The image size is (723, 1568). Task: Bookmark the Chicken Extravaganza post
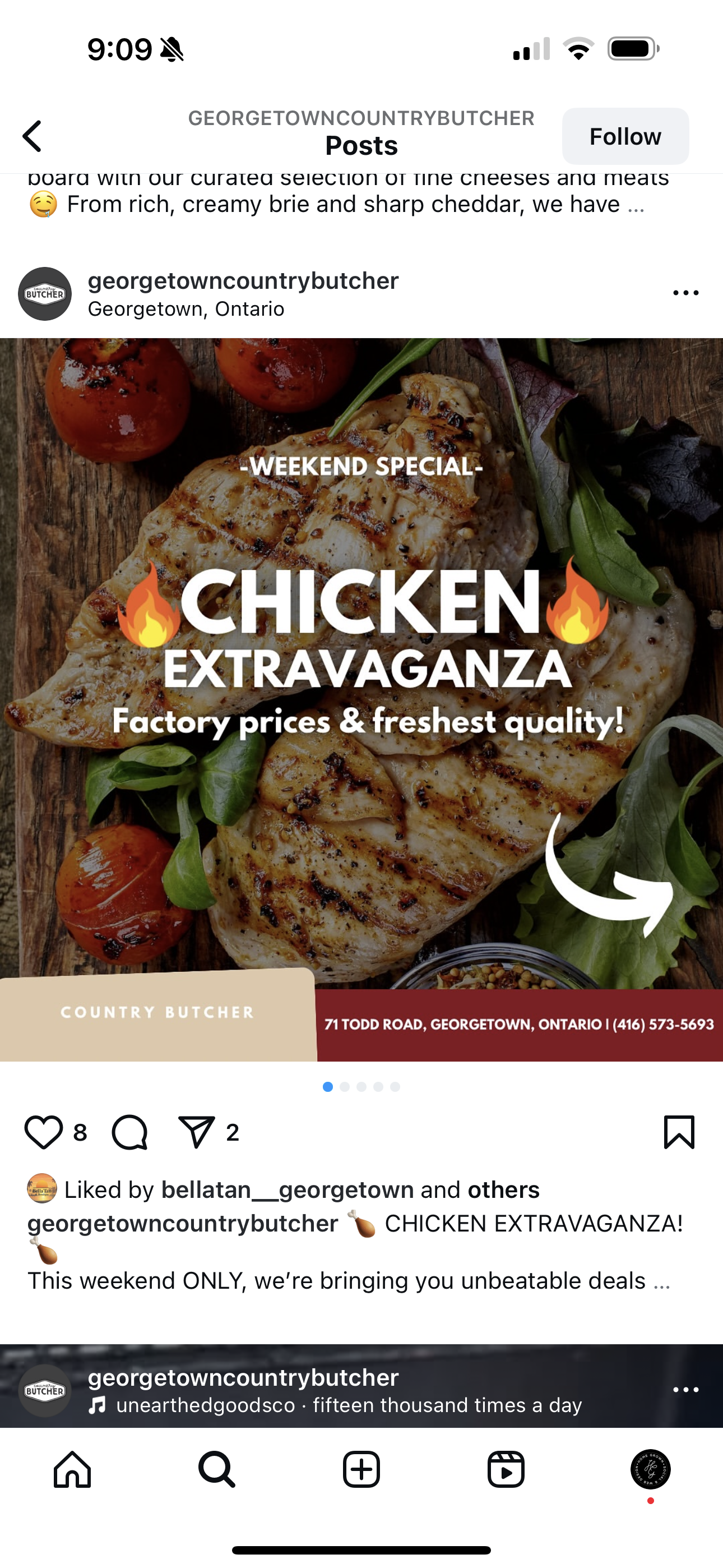pyautogui.click(x=679, y=1132)
